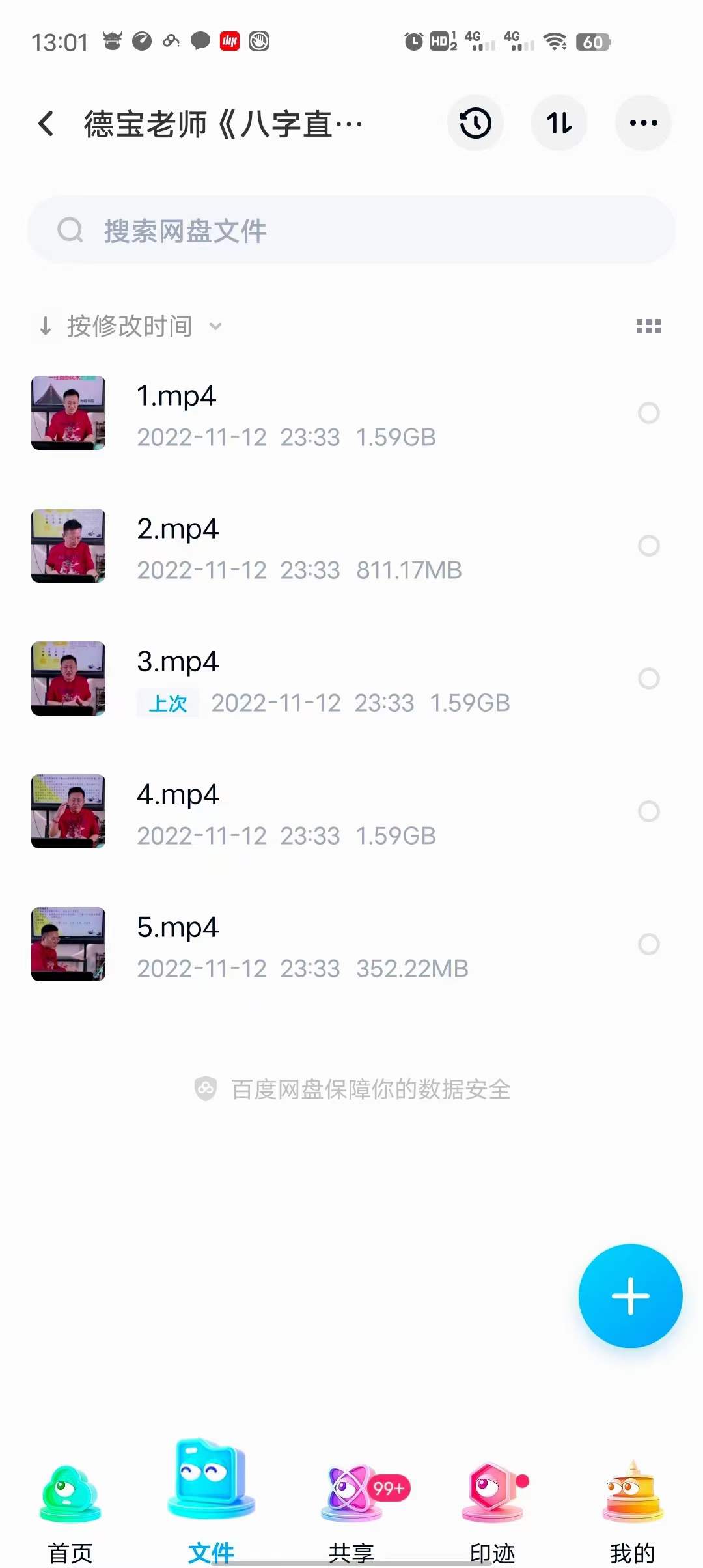Tap the 搜索网盘文件 search box

(351, 231)
